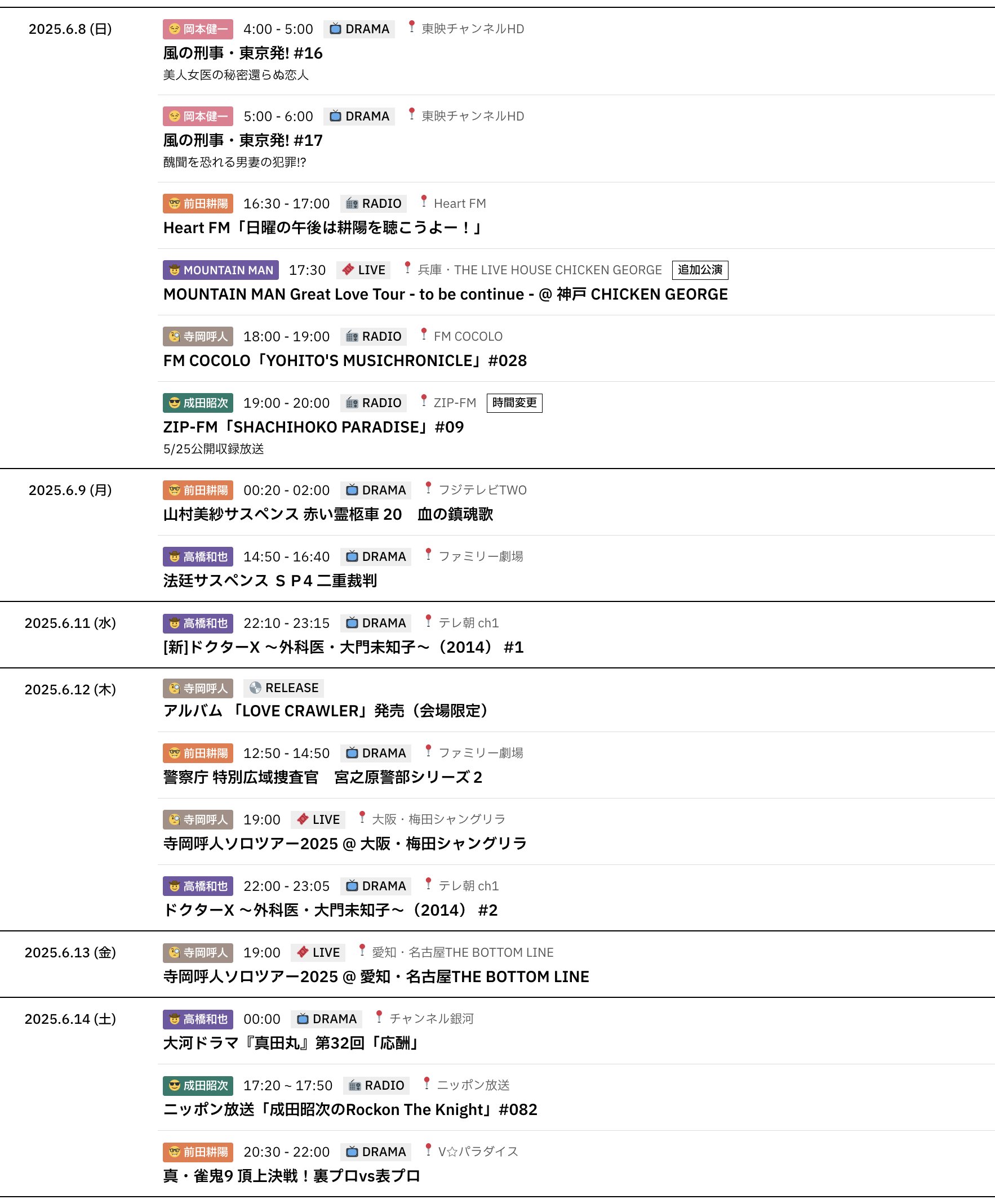Open 寺岡呼人ソロツアー2025 大阪・梅田シャングリラ event

[344, 844]
